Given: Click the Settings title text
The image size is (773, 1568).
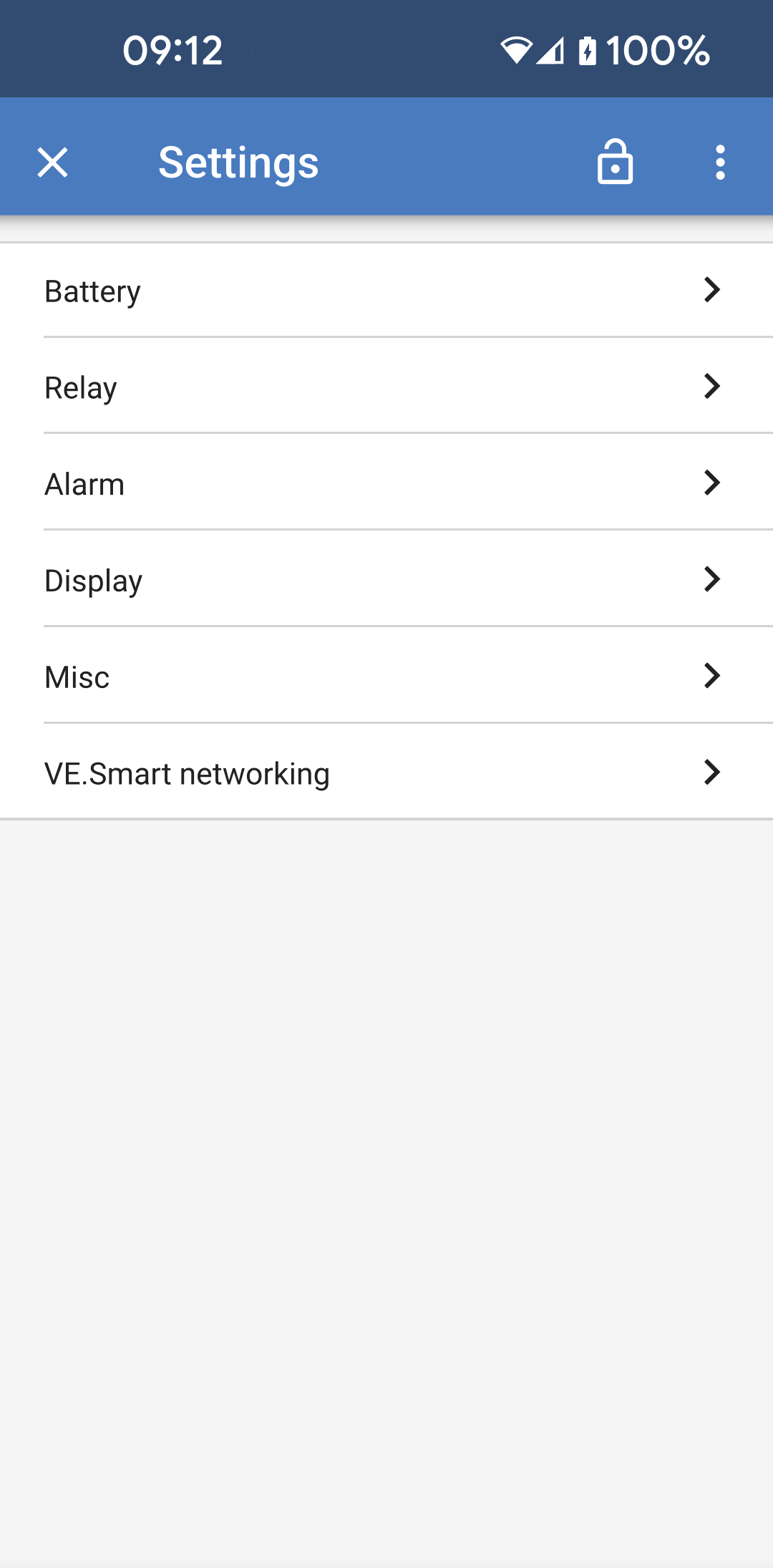Looking at the screenshot, I should click(238, 162).
